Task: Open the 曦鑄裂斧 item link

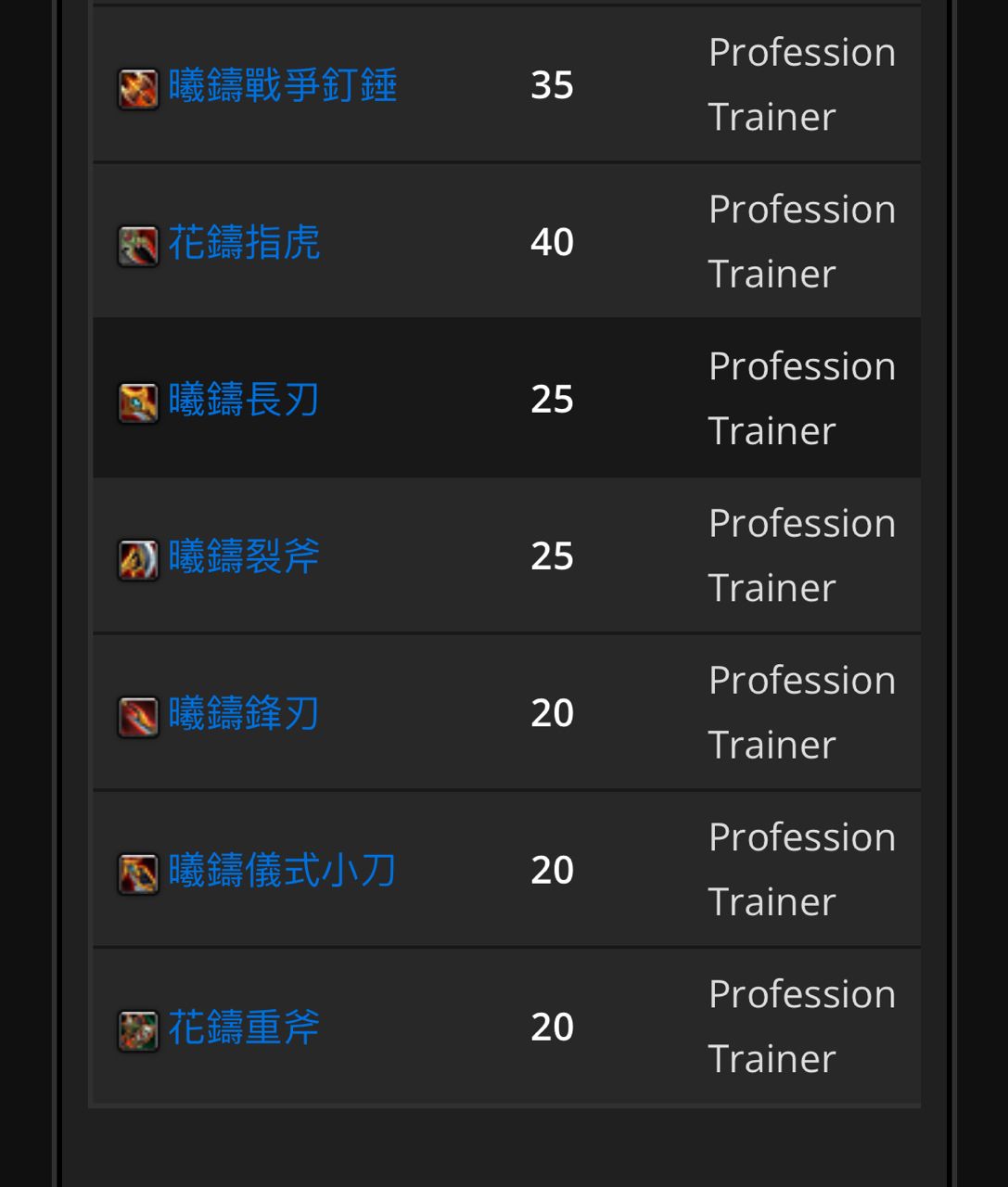Action: click(245, 555)
